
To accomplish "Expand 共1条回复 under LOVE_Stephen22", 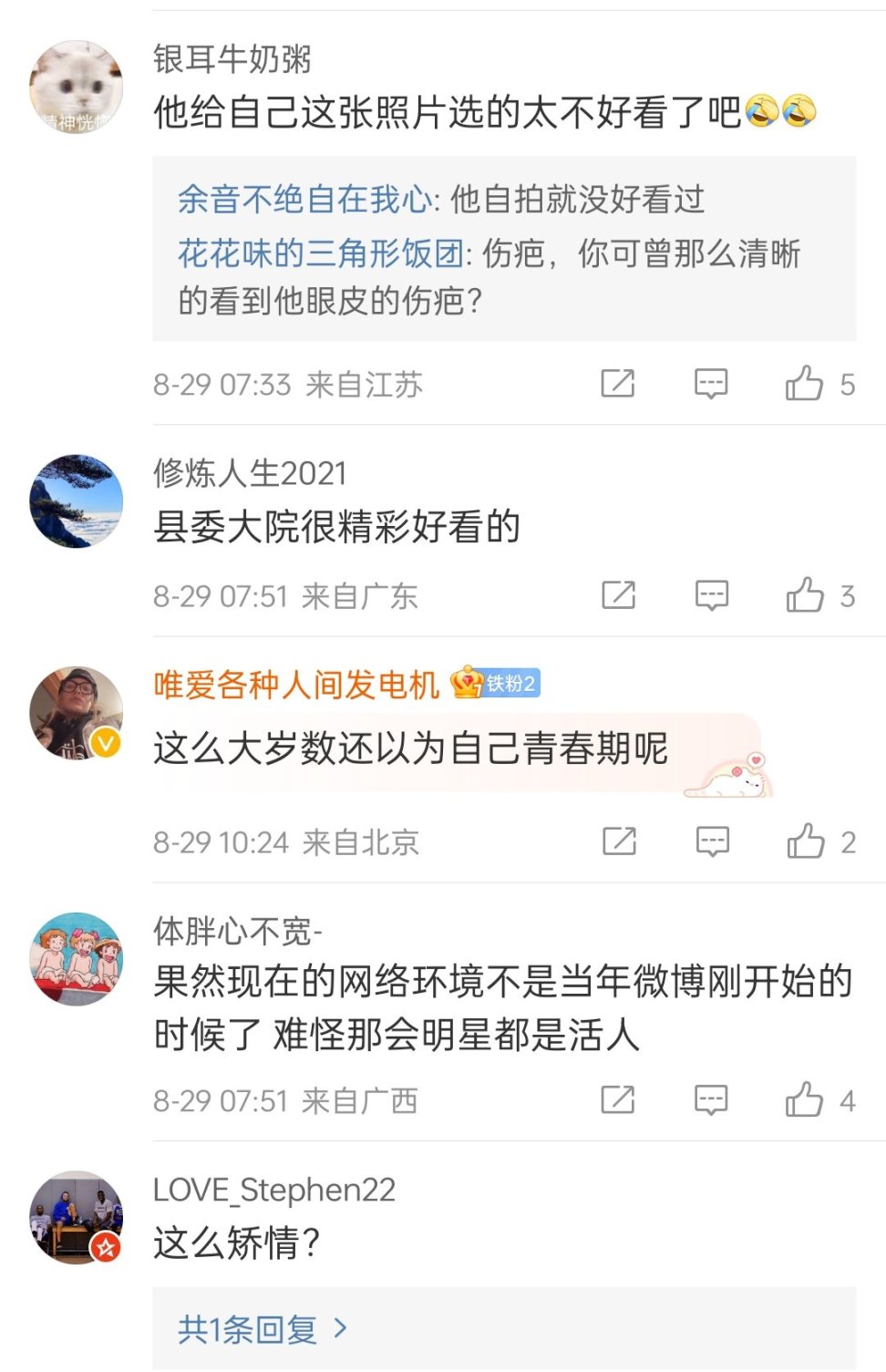I will pyautogui.click(x=263, y=1329).
